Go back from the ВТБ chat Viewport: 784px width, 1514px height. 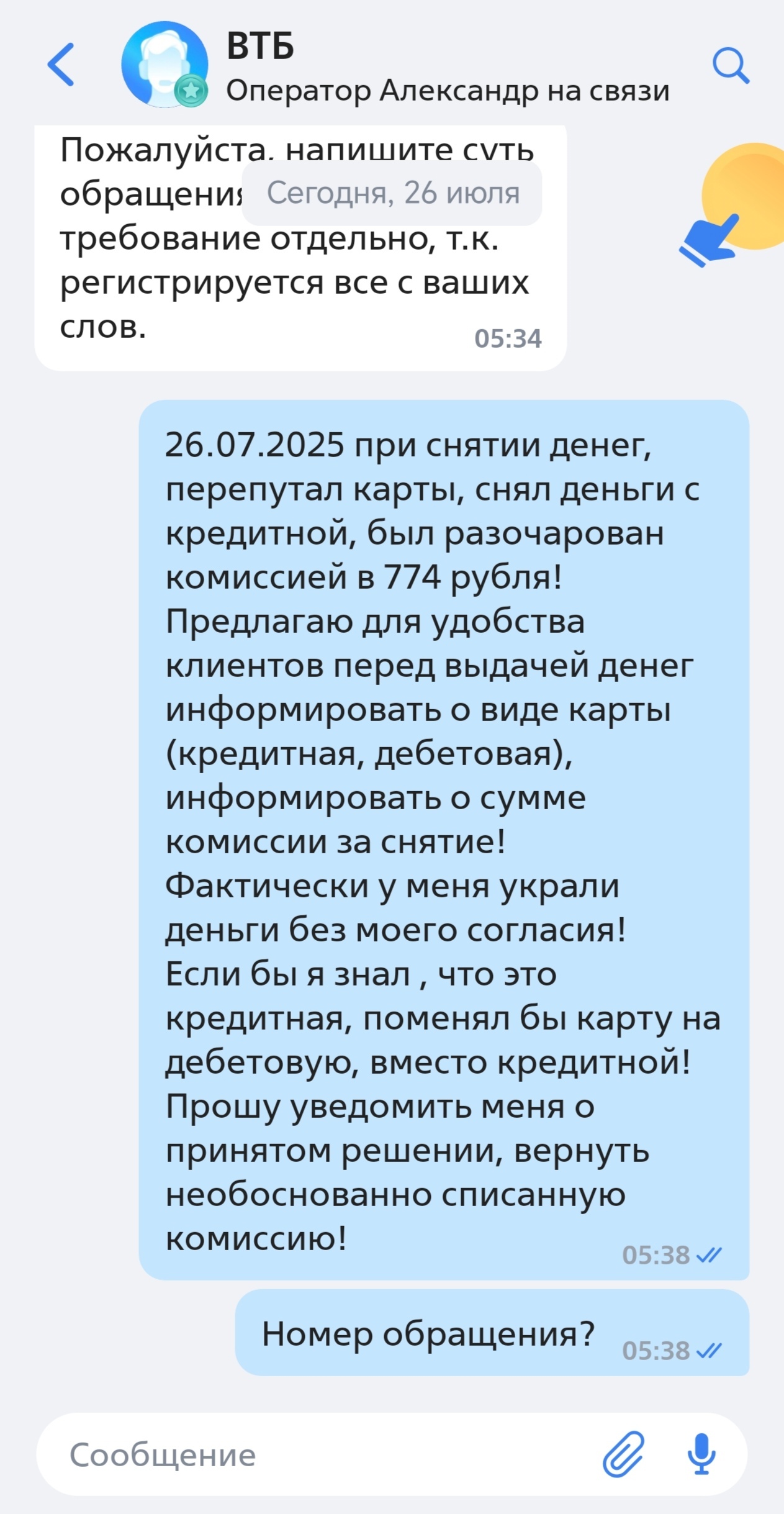[61, 65]
